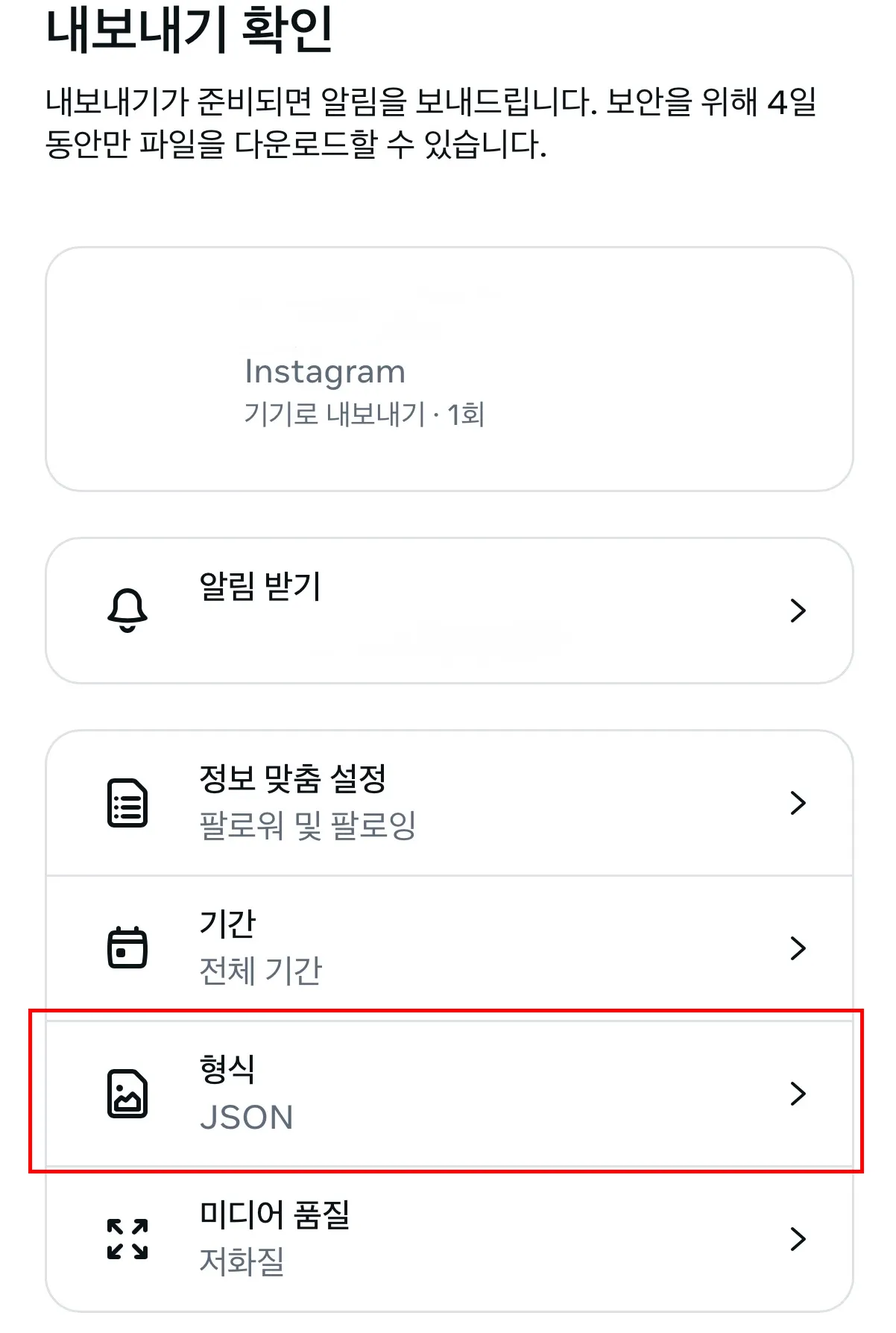
Task: Click the 저화질 quality label
Action: tap(240, 1261)
